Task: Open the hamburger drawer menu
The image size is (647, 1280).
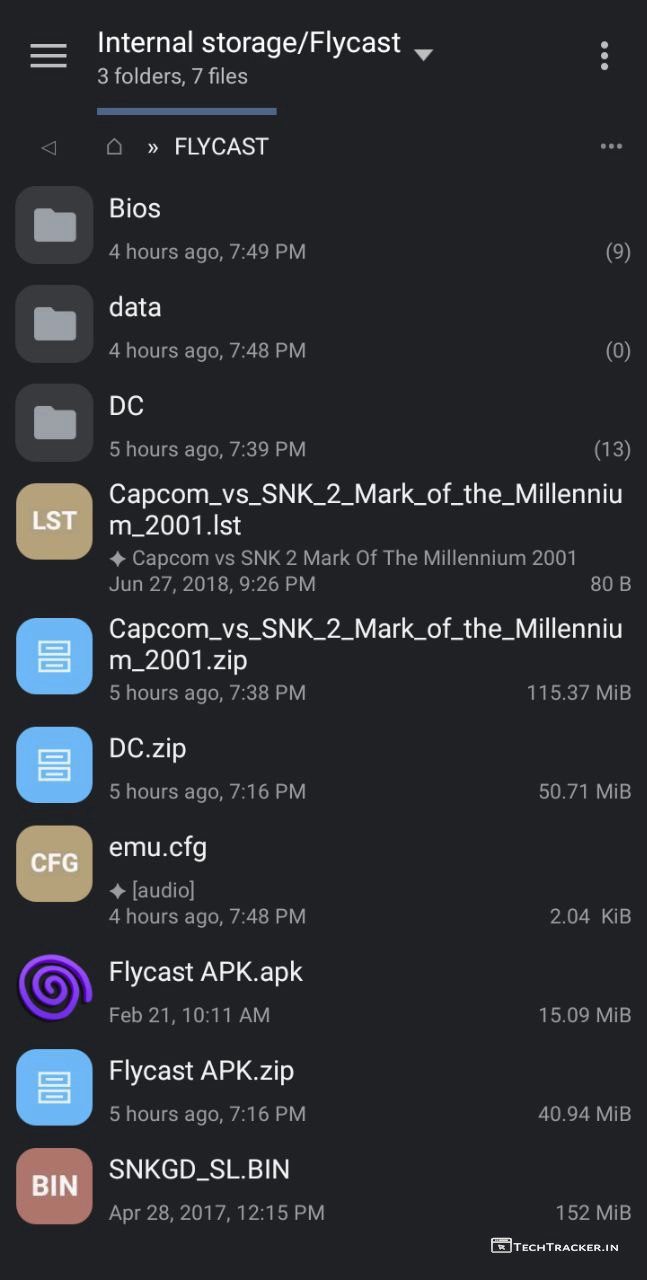Action: click(x=48, y=56)
